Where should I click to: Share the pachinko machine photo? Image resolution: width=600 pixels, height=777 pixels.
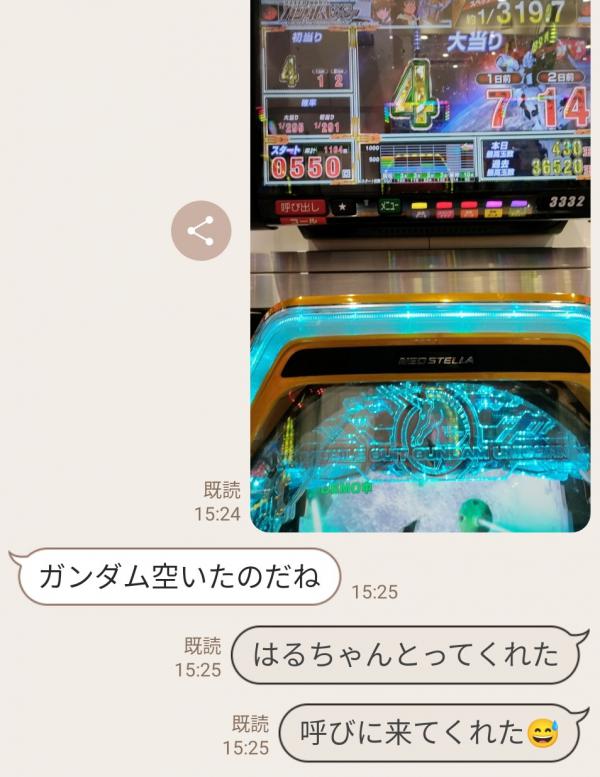[201, 231]
